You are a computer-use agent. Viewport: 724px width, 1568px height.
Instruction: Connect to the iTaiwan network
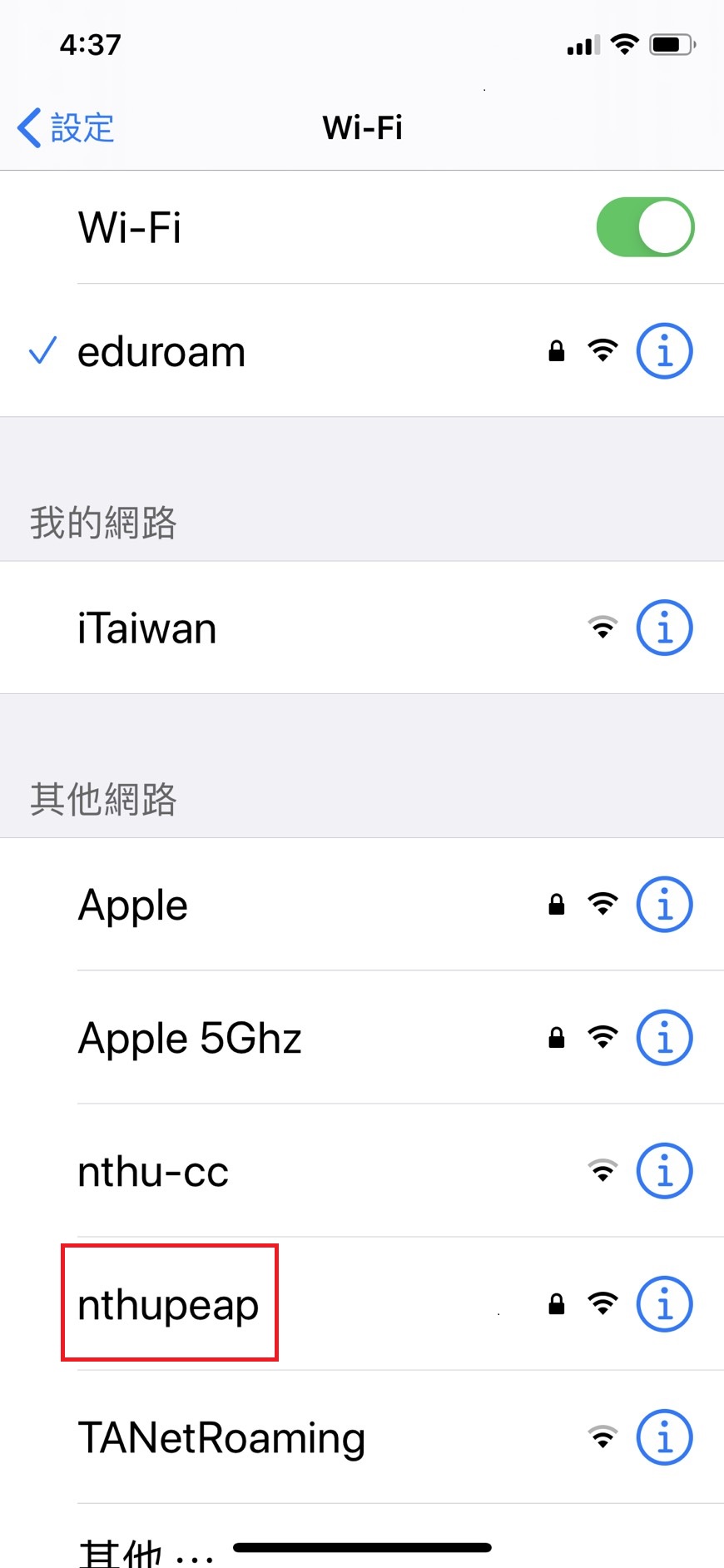(x=147, y=628)
